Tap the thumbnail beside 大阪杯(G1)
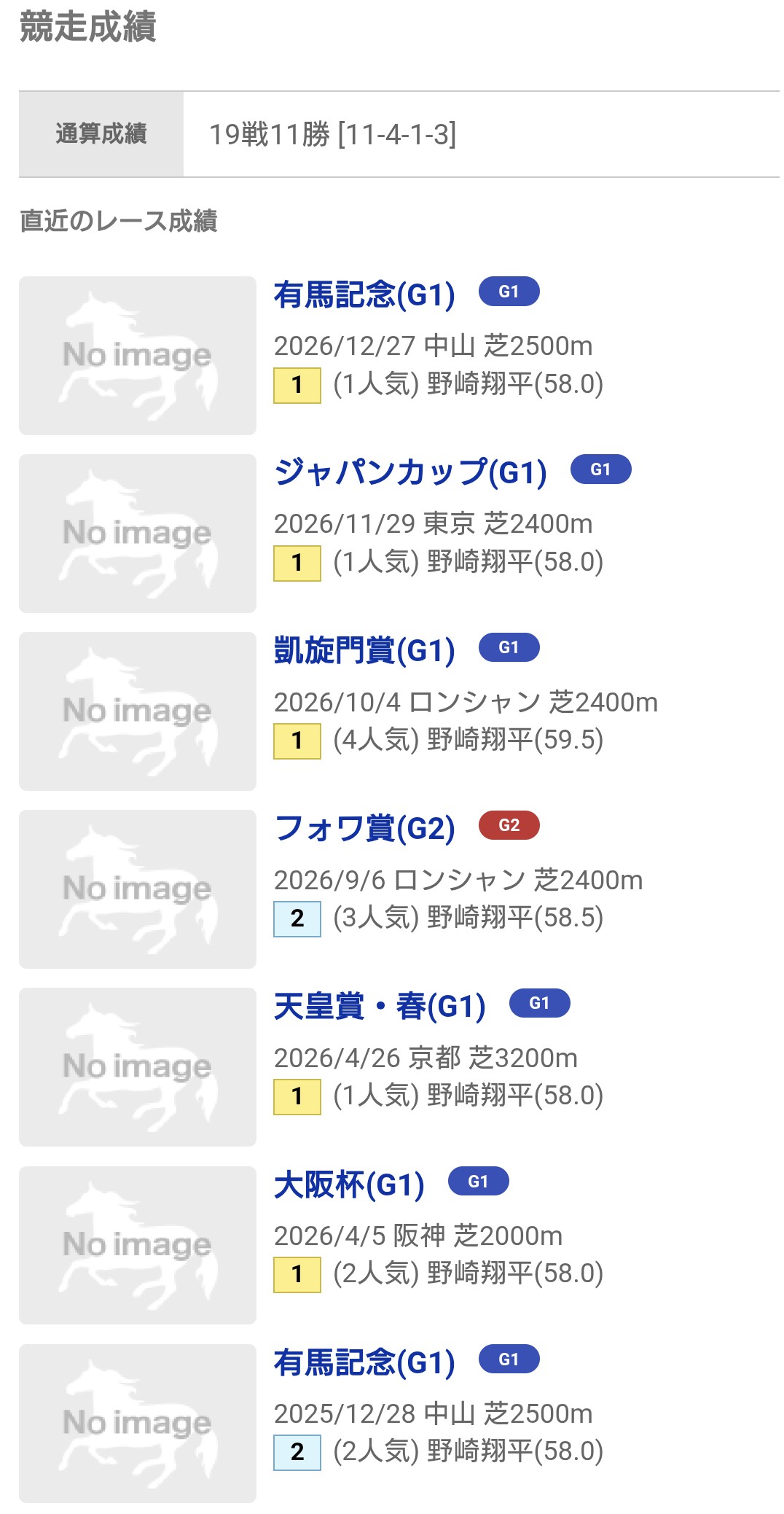 point(138,1245)
